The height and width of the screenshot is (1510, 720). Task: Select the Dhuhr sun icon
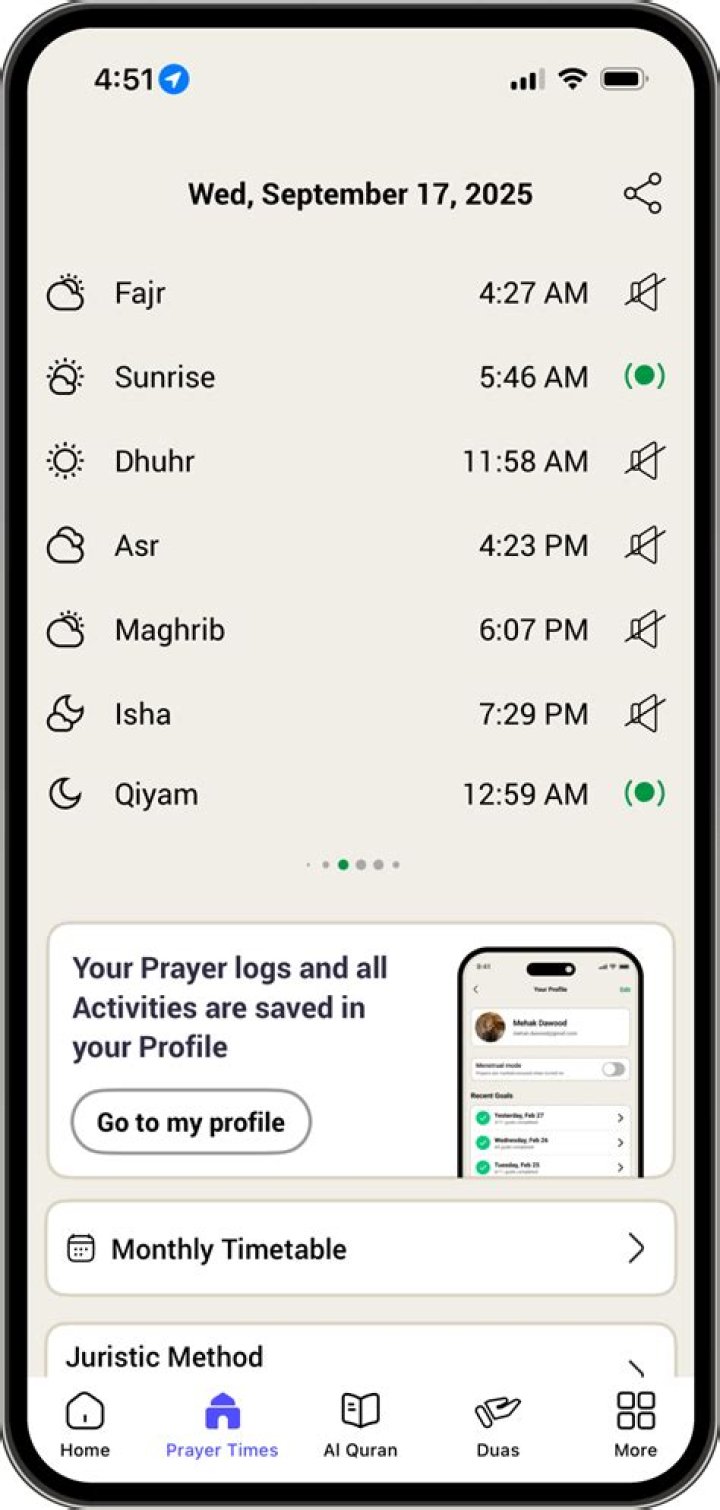[65, 461]
